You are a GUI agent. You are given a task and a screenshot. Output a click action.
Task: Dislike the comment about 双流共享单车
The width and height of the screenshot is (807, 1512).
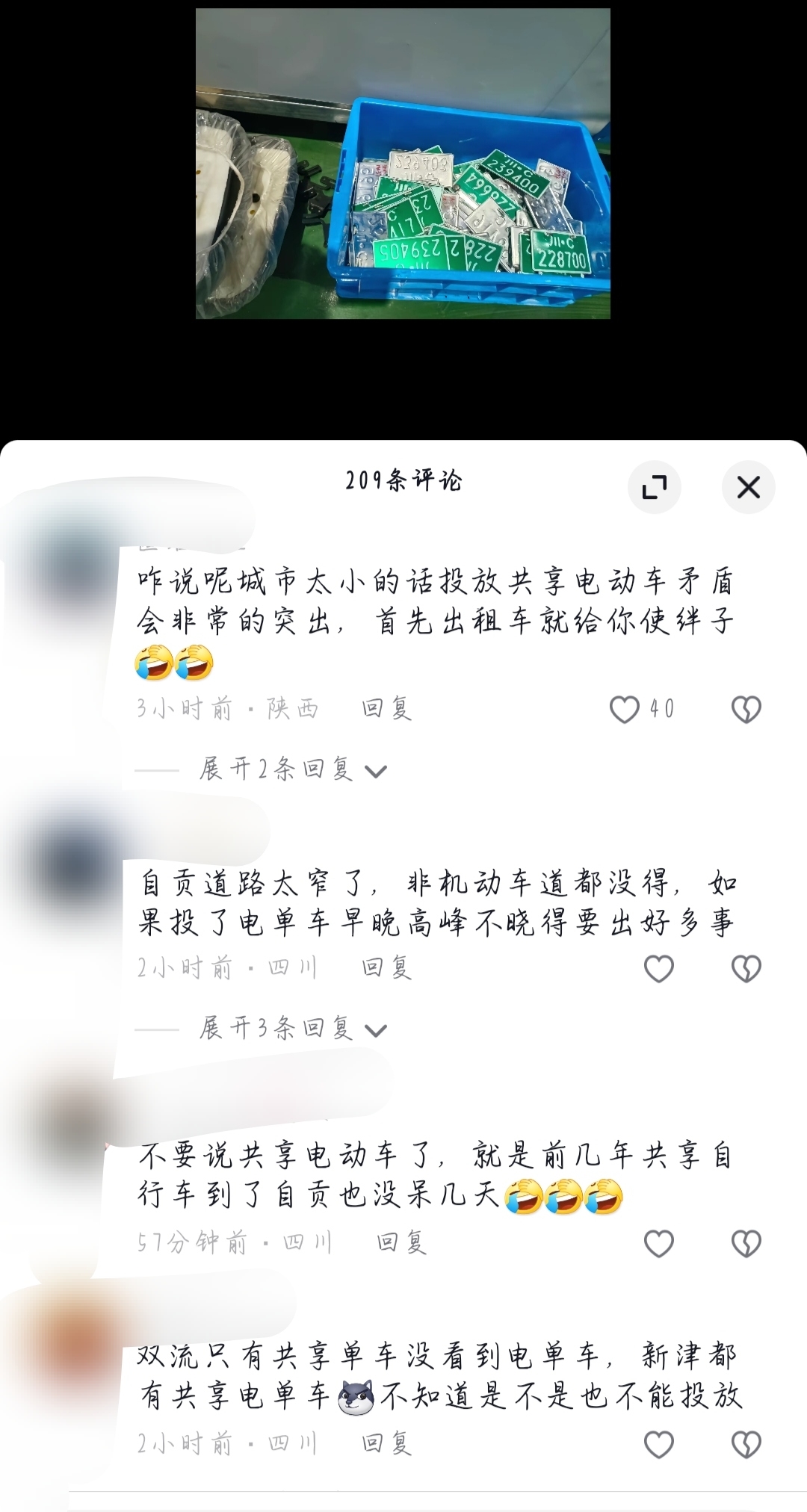click(x=746, y=1445)
